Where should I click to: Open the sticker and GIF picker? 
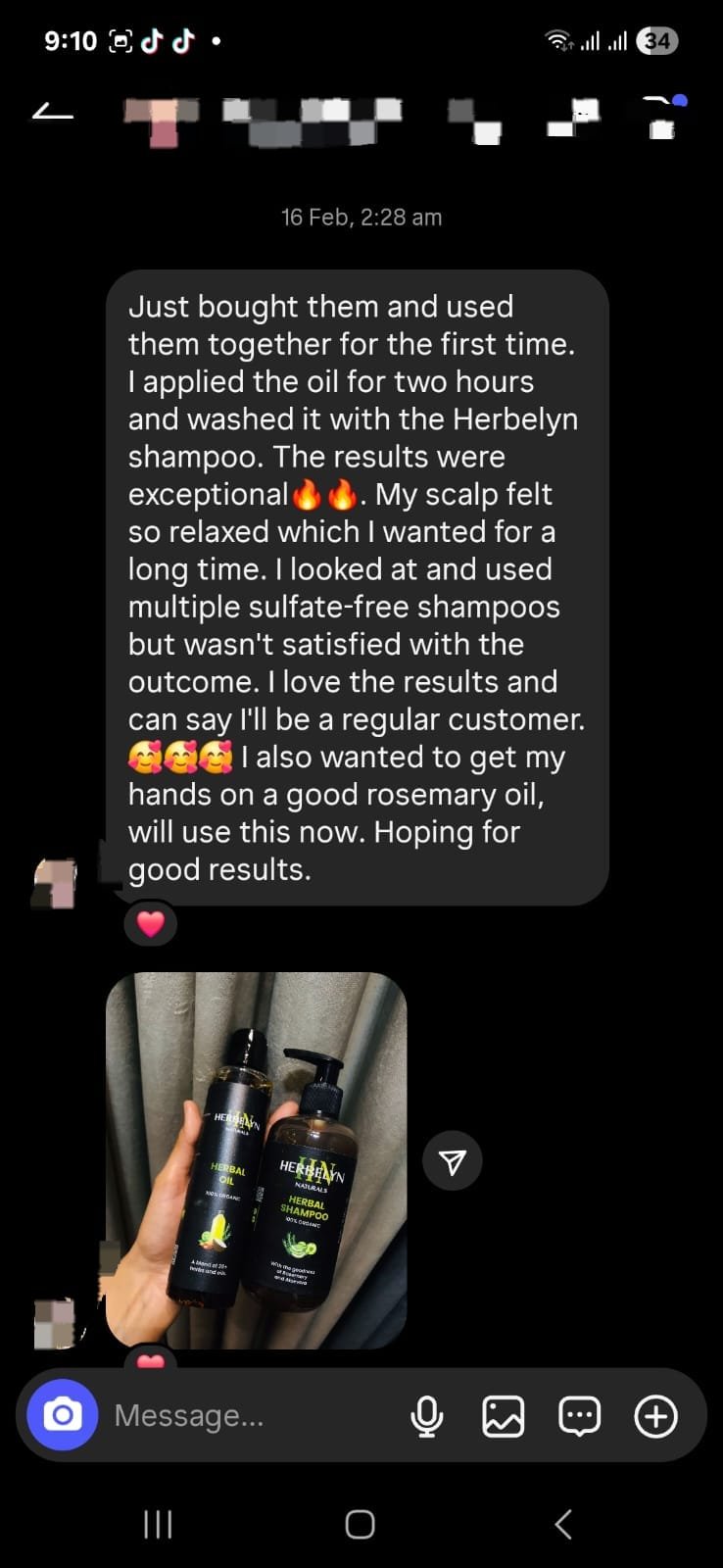579,1416
